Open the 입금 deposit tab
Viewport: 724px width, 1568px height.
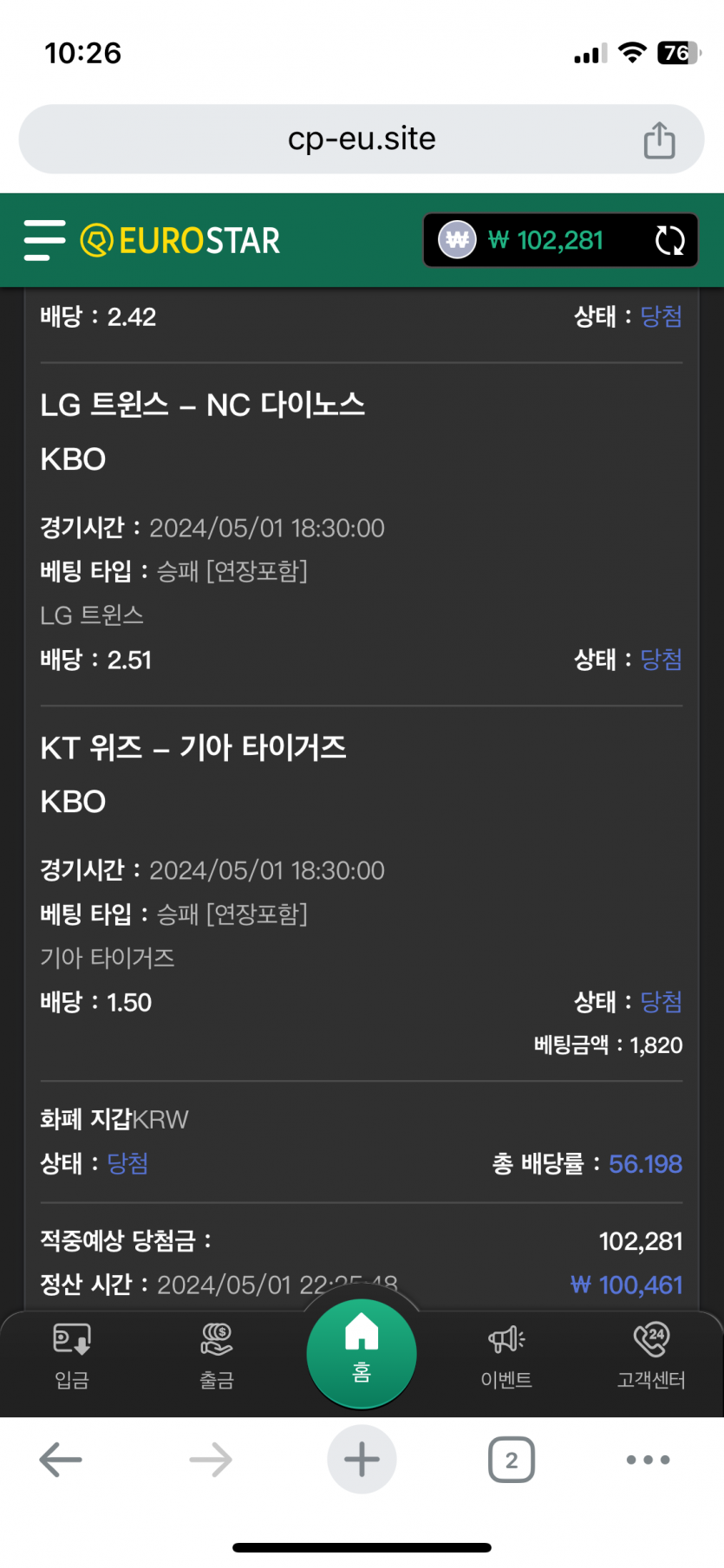tap(72, 1357)
